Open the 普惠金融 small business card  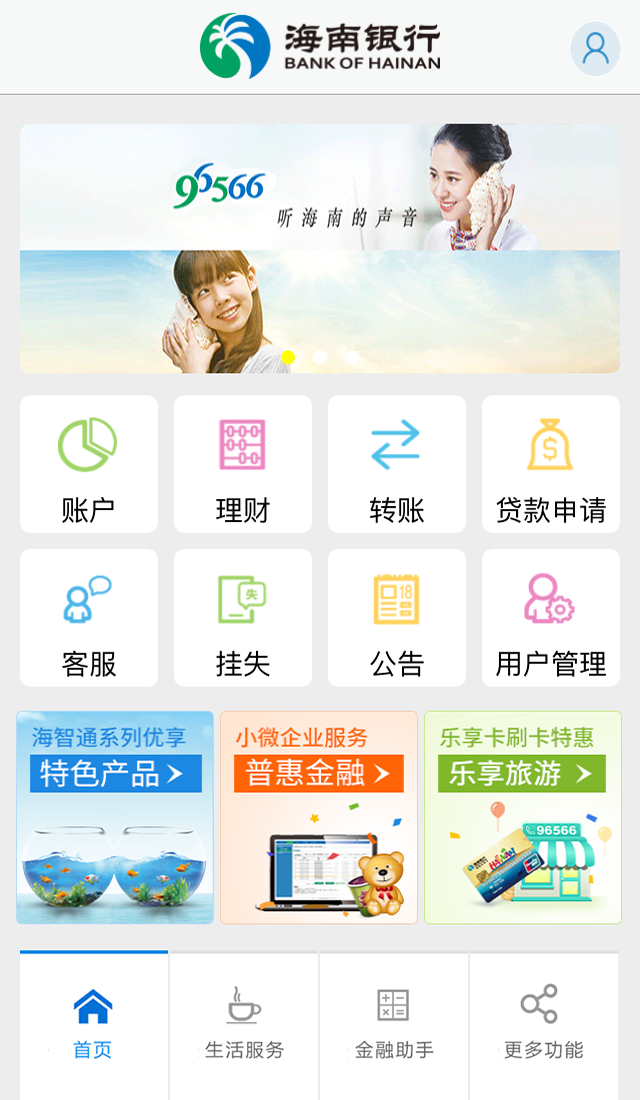point(319,817)
